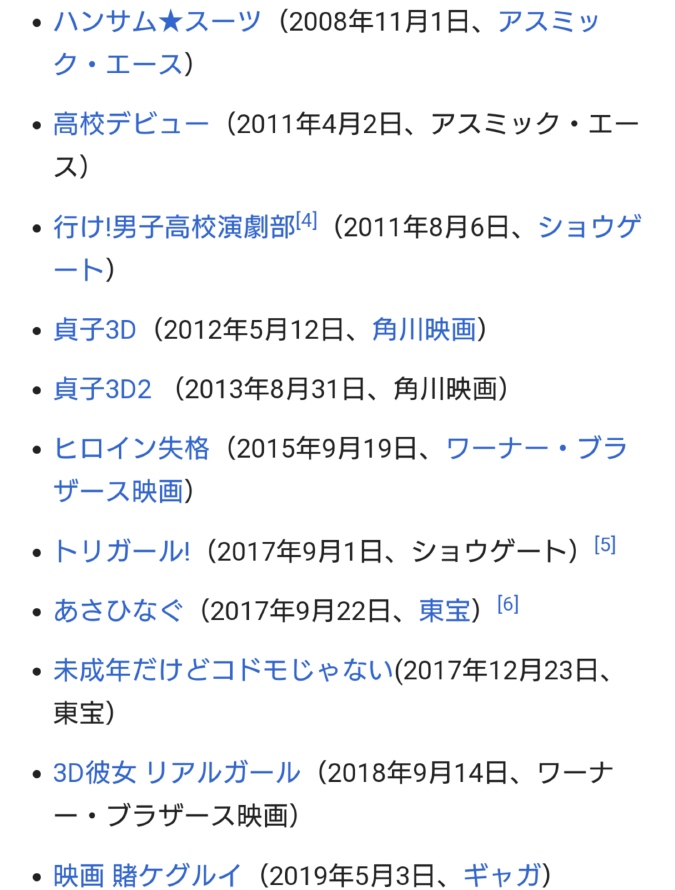This screenshot has height=890, width=675.
Task: Tap footnote reference [4]
Action: pos(306,221)
